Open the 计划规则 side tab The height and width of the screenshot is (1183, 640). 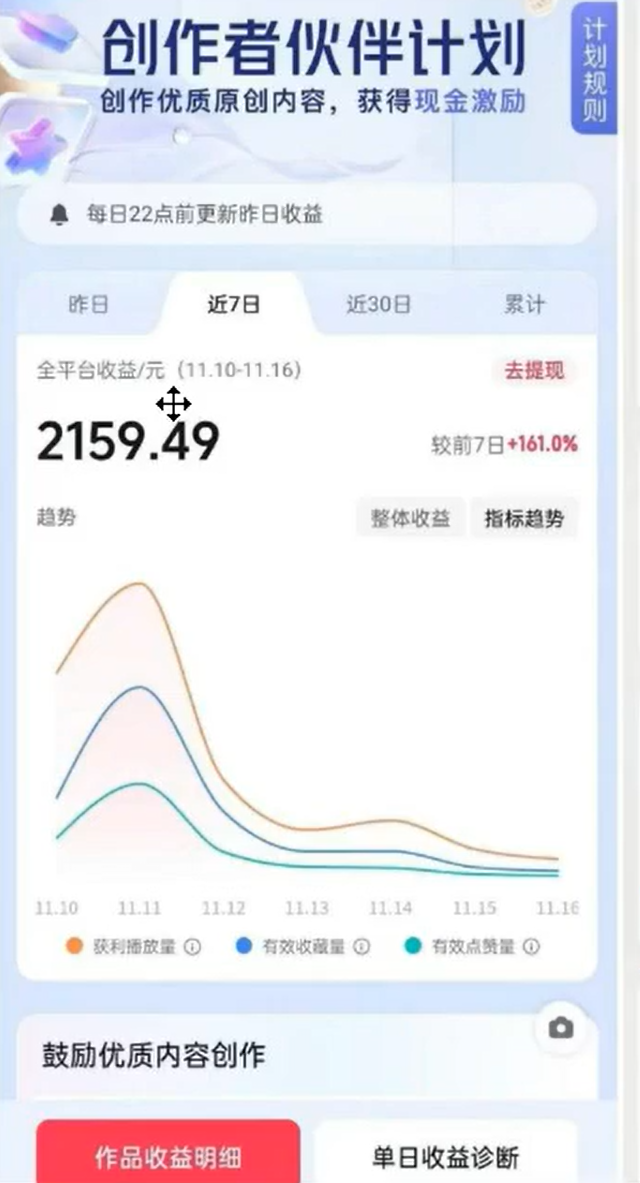595,68
